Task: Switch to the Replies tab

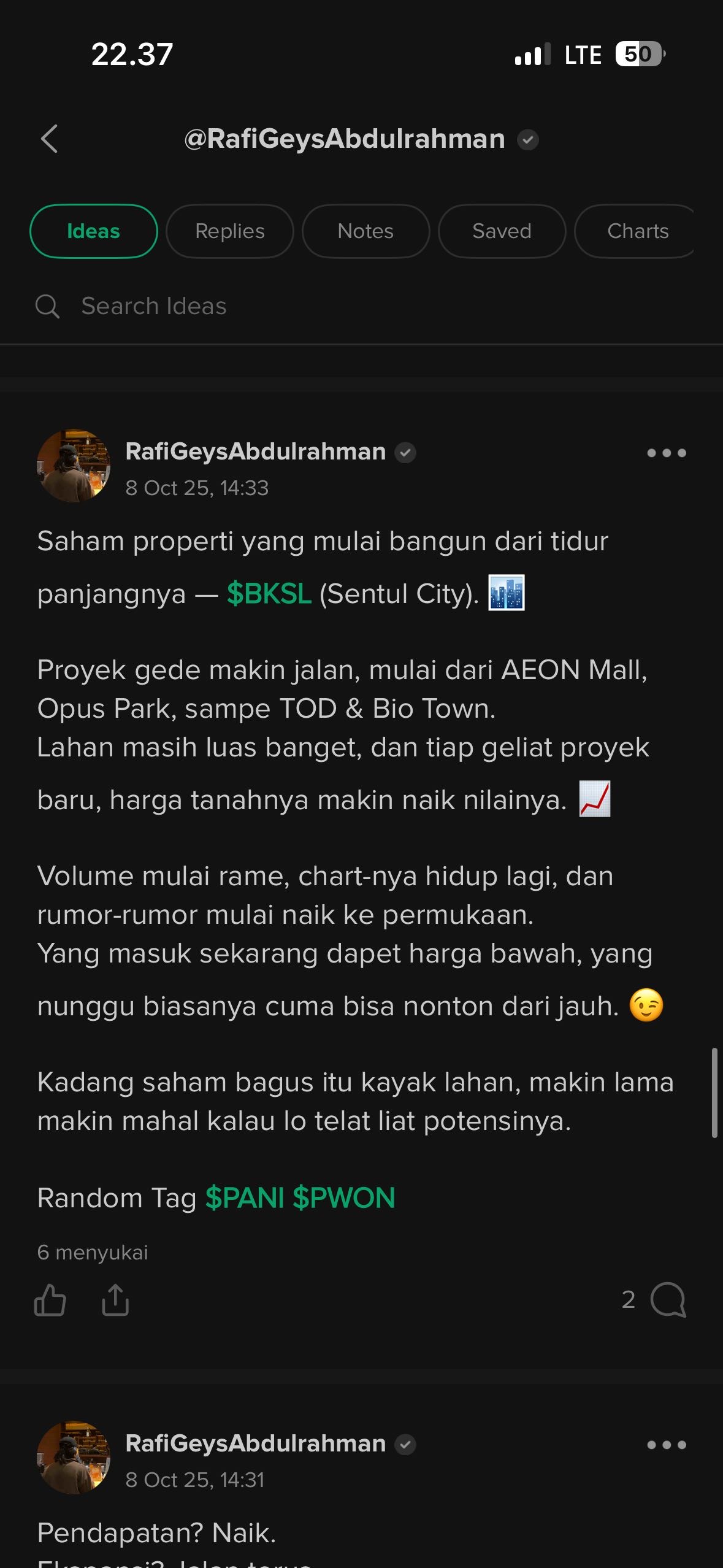Action: click(x=229, y=231)
